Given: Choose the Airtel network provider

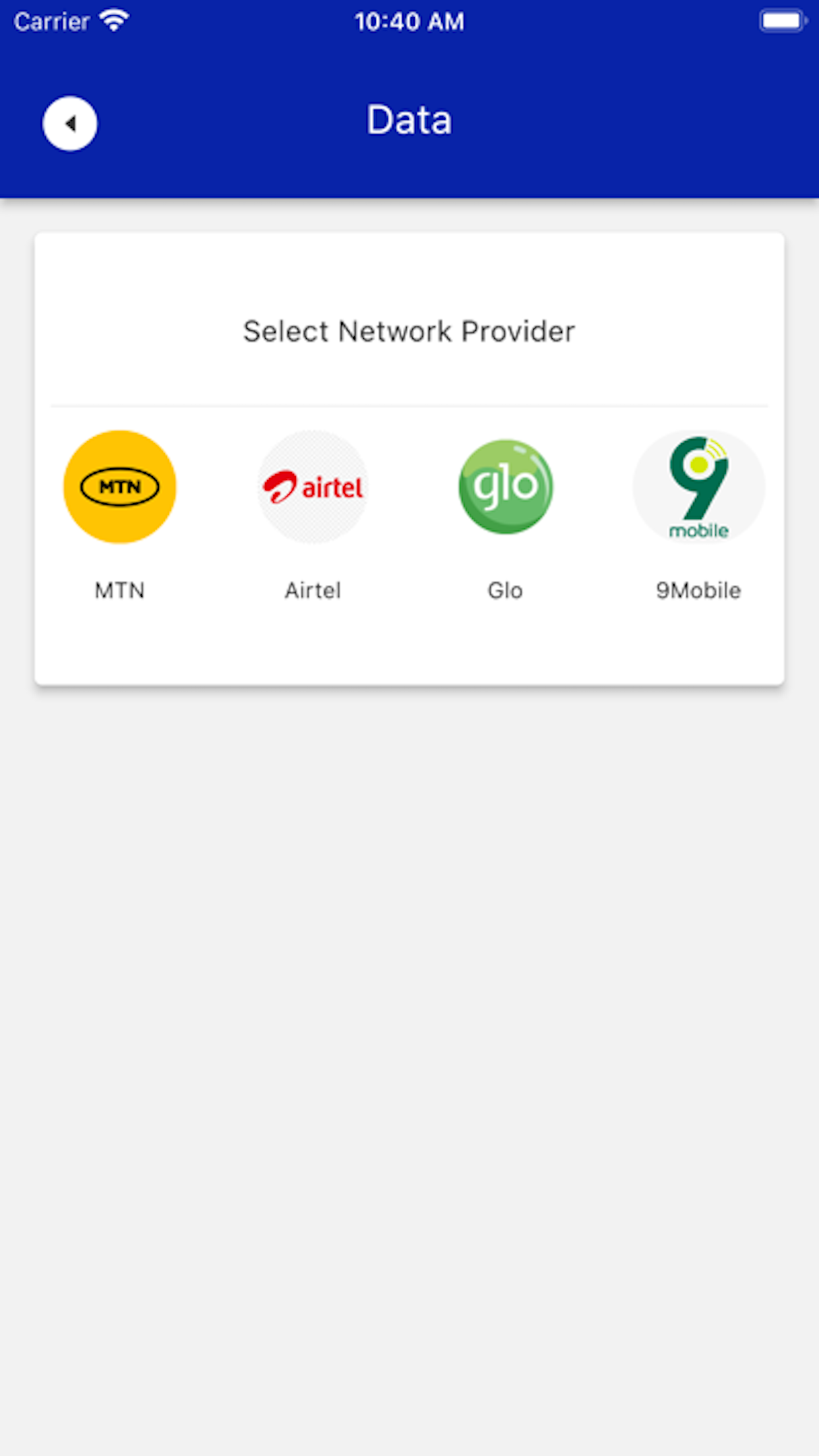Looking at the screenshot, I should (313, 487).
